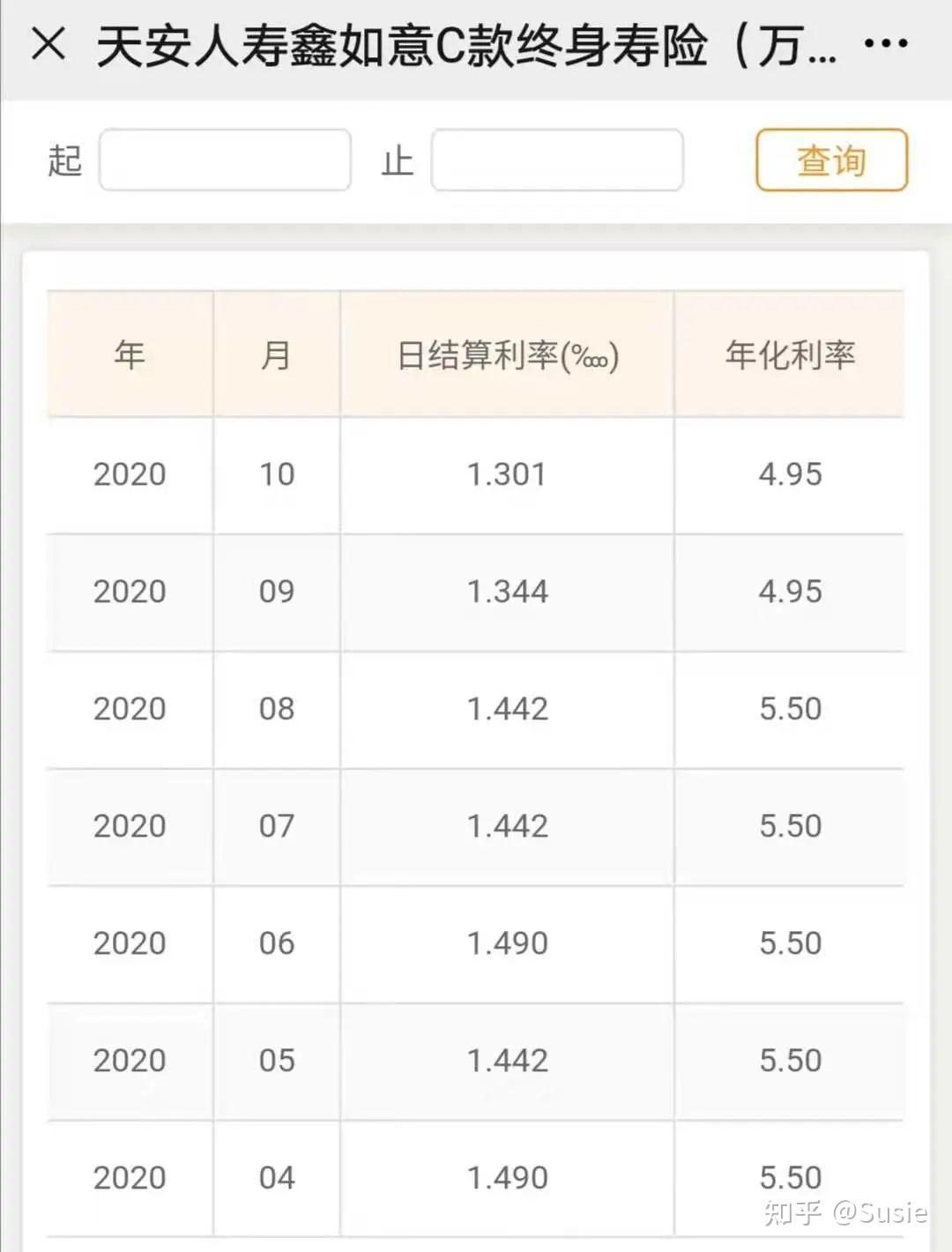Close the page with the X icon
952x1252 pixels.
point(48,43)
